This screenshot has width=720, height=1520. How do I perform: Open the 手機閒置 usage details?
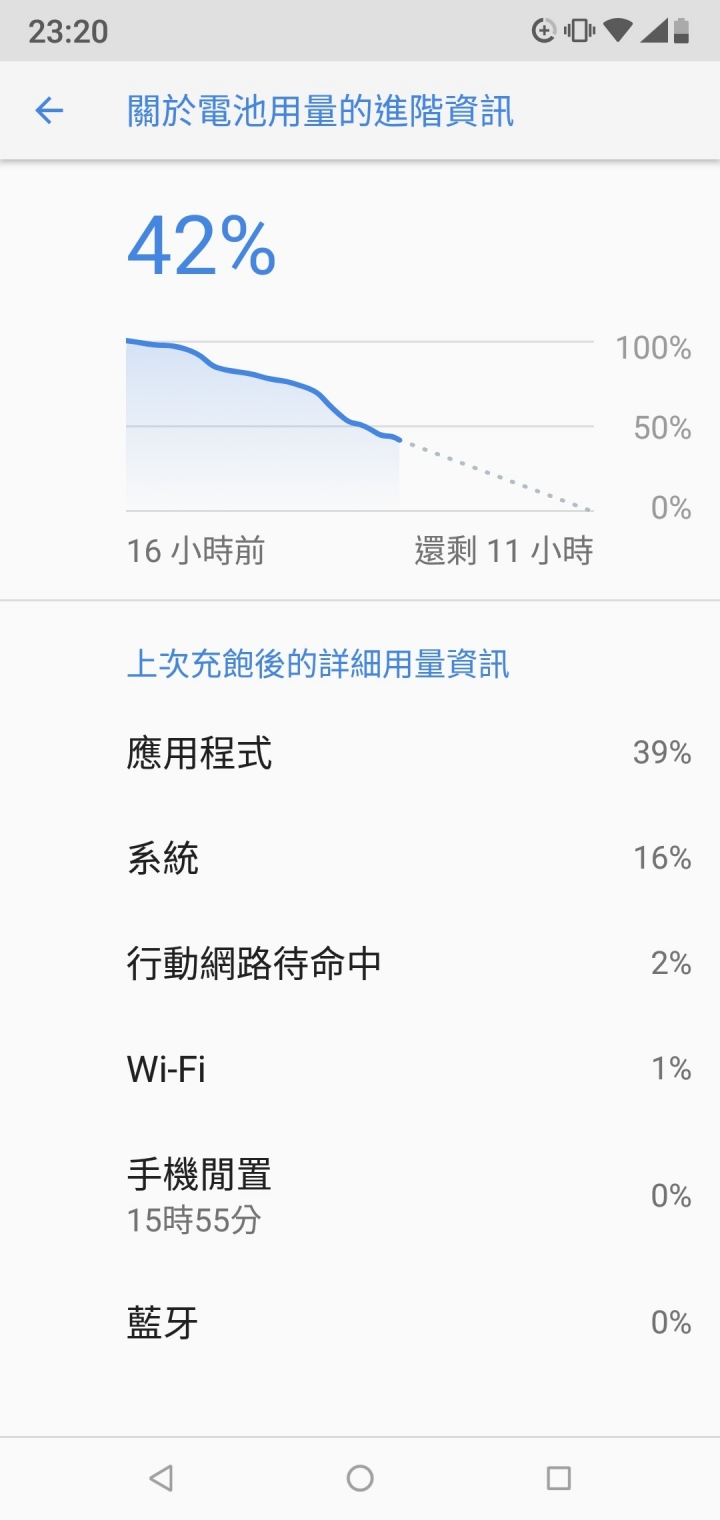360,1195
